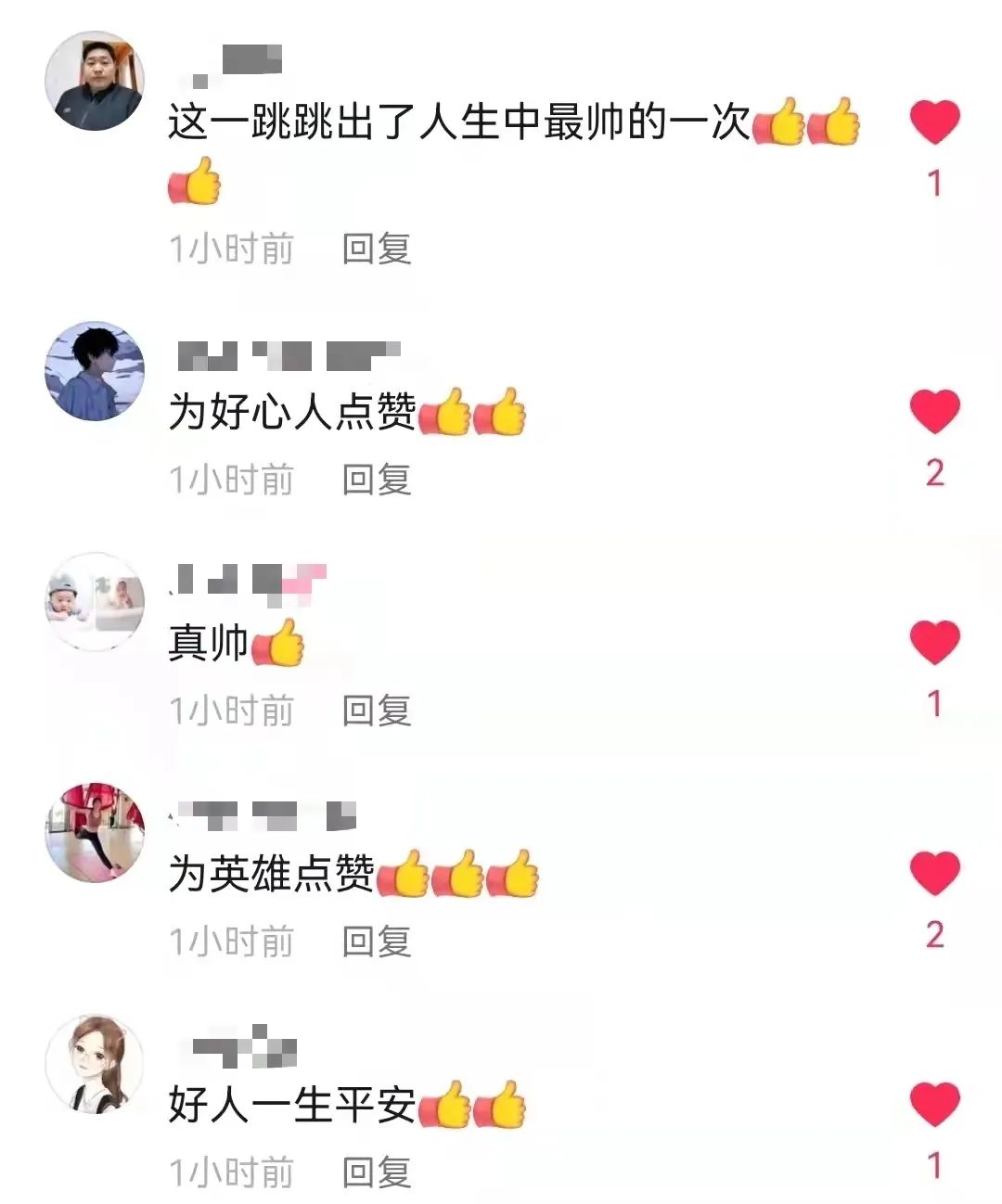Open avatar of "为英雄点赞" commenter
Screen dimensions: 1002x1204
point(95,832)
